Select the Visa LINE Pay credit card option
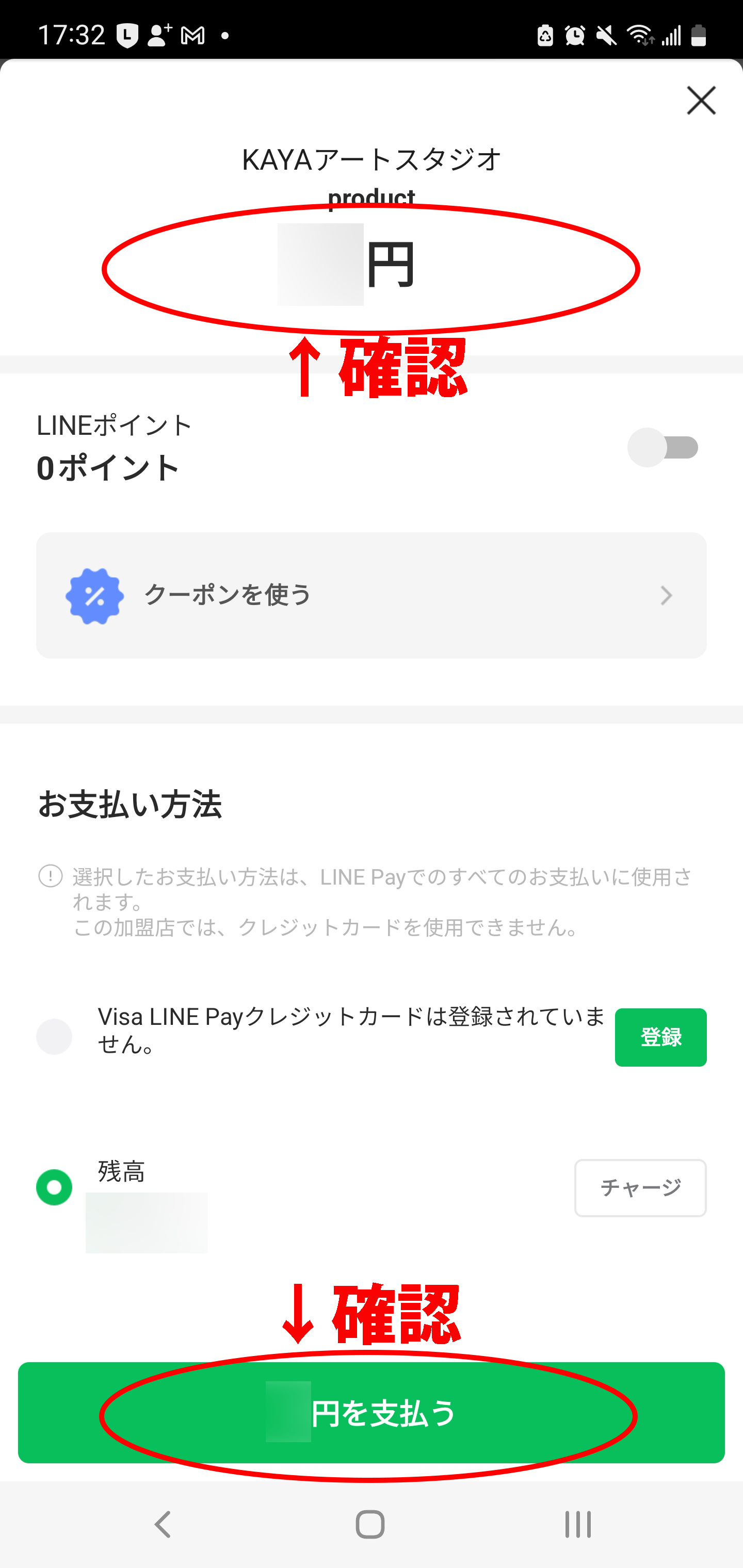The width and height of the screenshot is (743, 1568). (54, 1037)
